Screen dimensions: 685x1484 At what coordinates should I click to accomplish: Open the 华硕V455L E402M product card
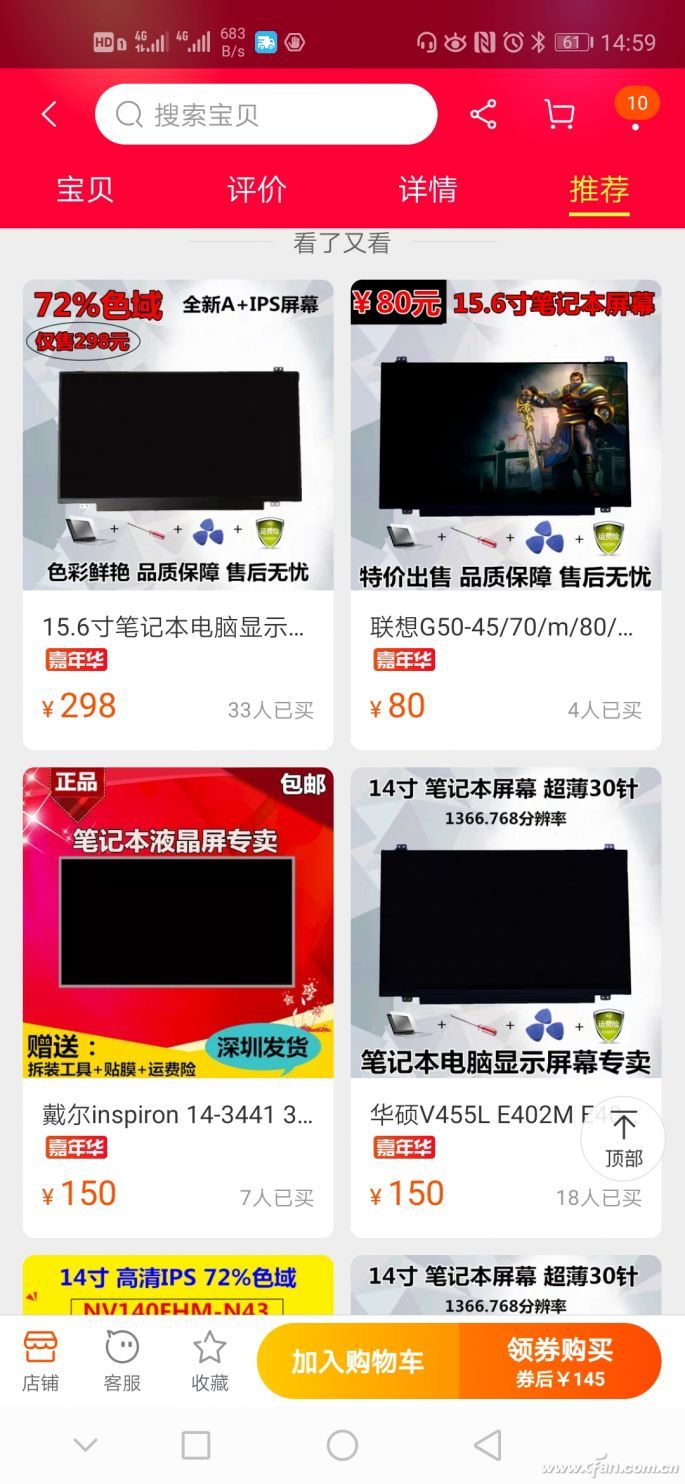(x=480, y=1000)
